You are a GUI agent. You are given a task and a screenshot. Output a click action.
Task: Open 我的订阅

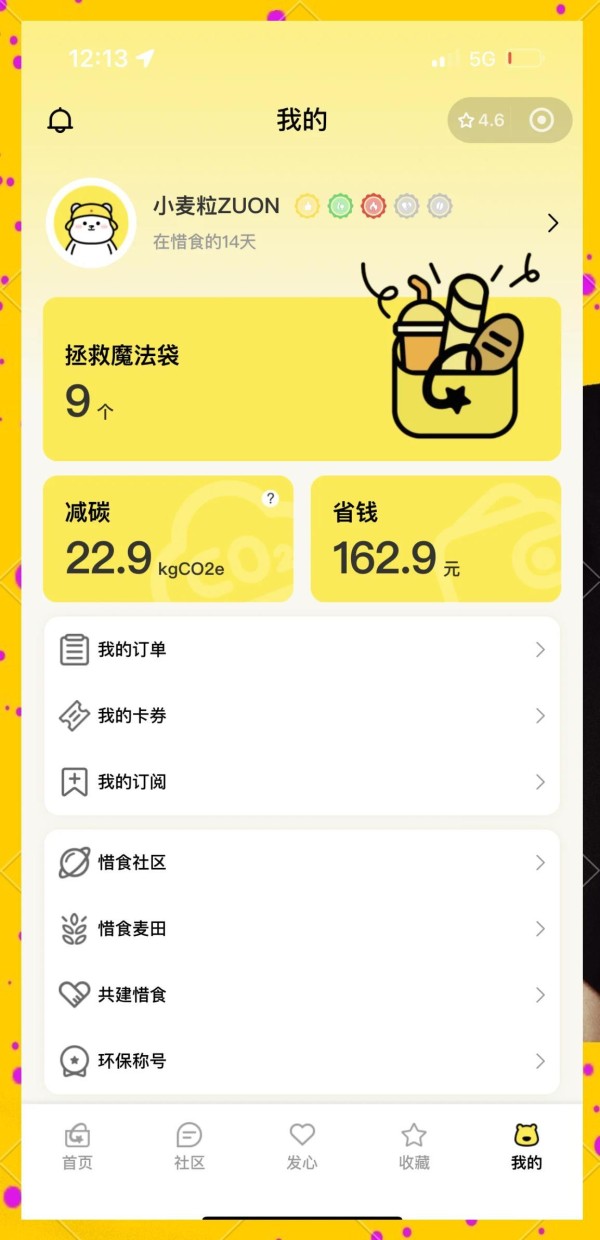click(x=301, y=782)
